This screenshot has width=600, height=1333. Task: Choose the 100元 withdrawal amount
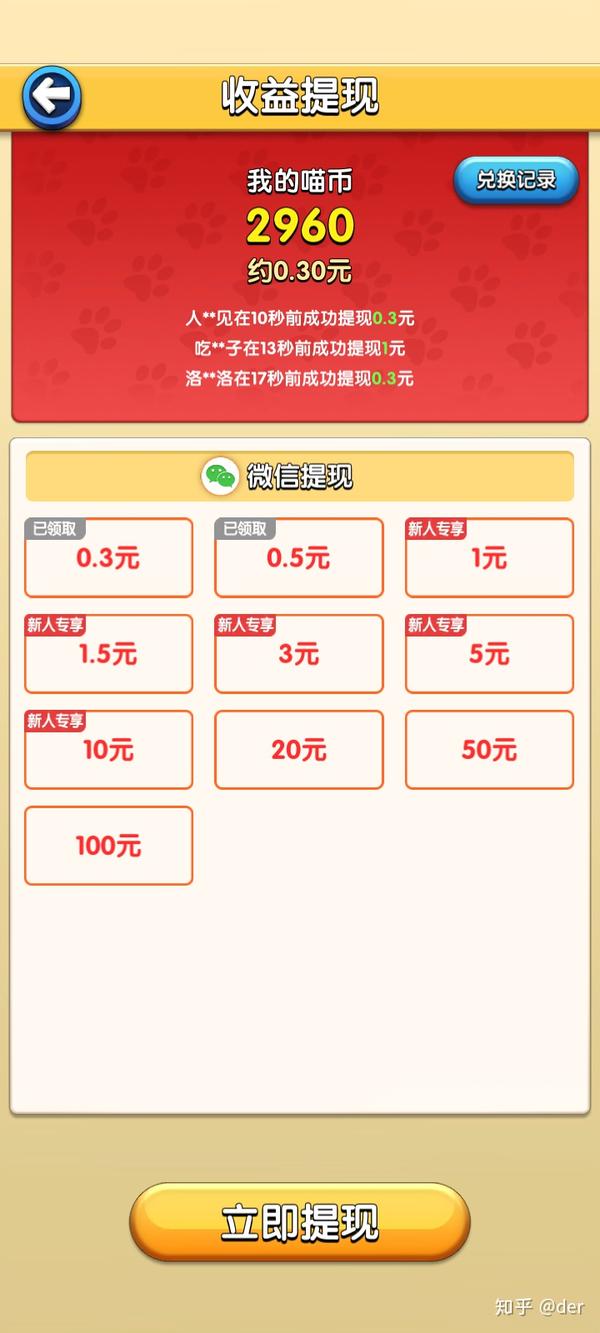[108, 846]
